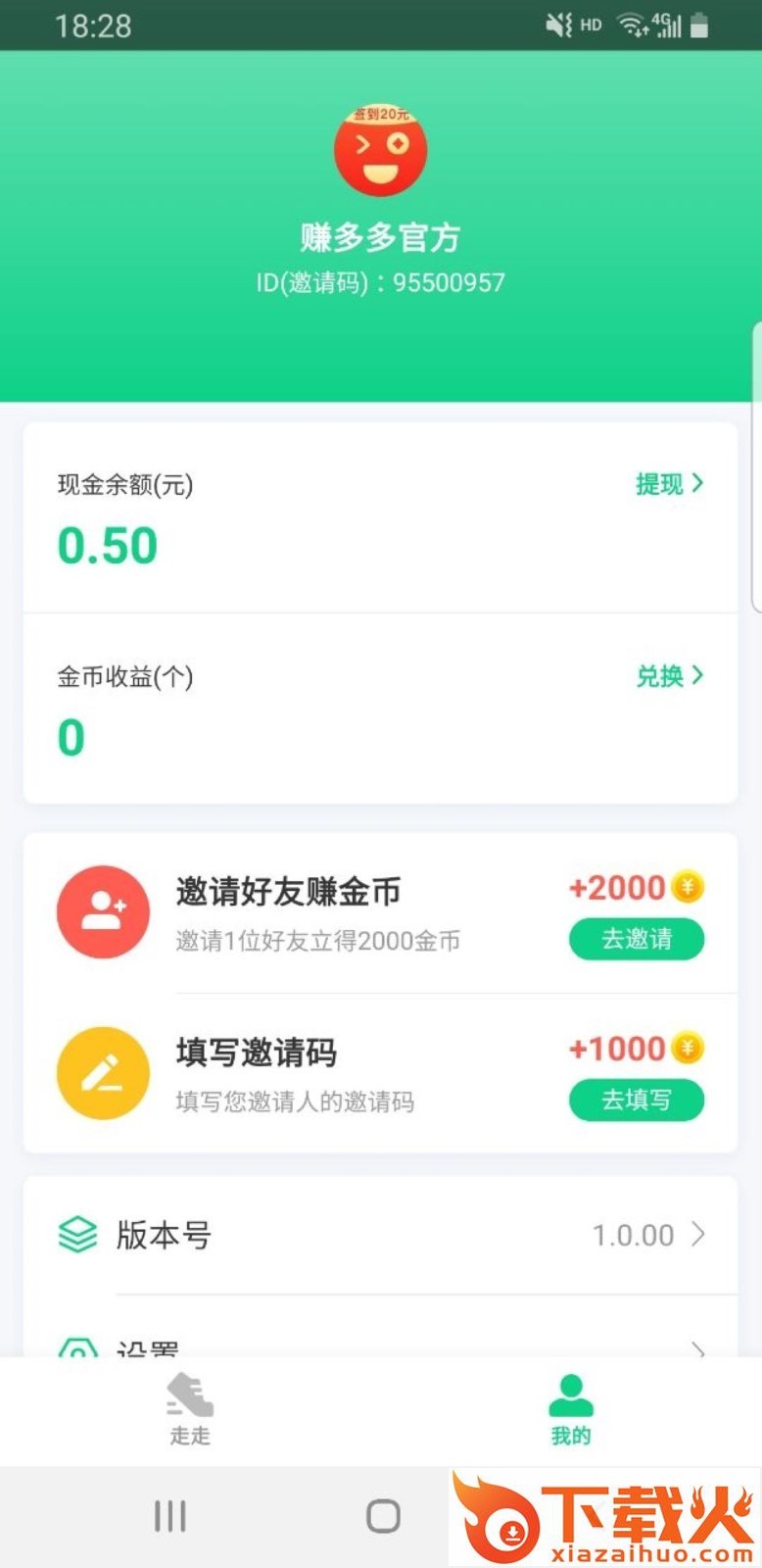
Task: Open the 版本号 row
Action: tap(380, 1235)
